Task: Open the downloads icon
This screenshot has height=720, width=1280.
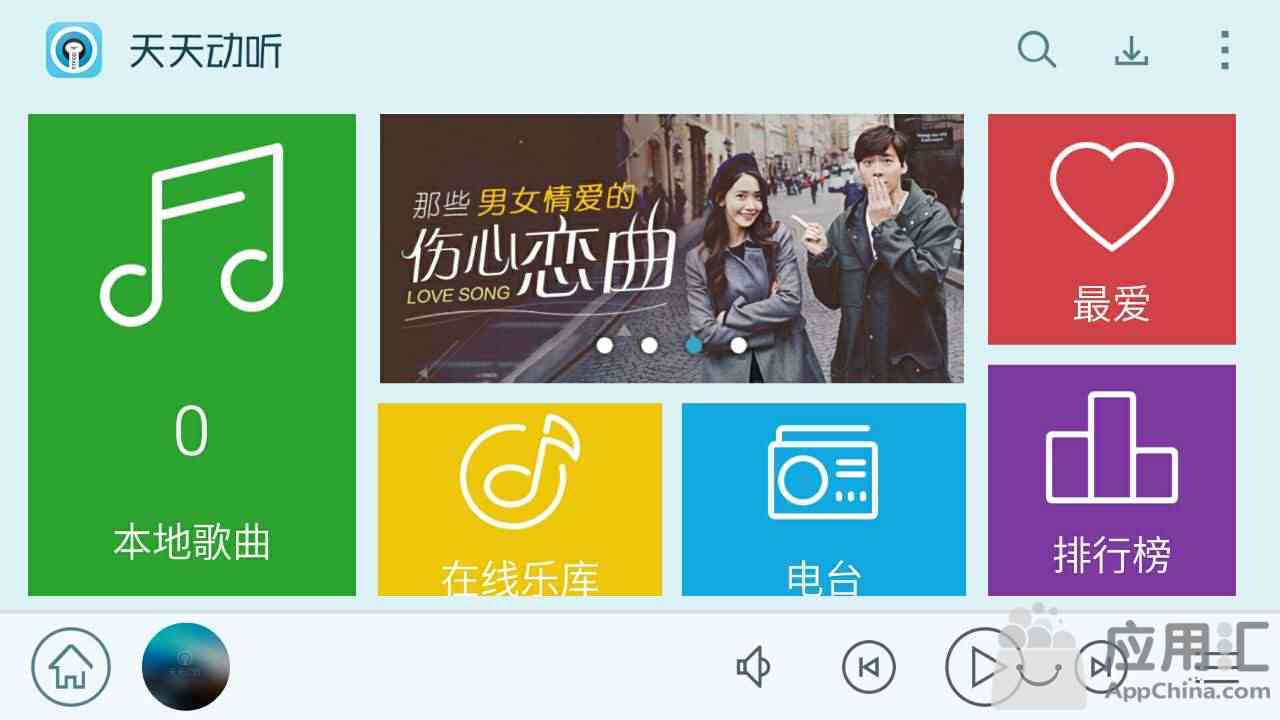Action: pos(1131,50)
